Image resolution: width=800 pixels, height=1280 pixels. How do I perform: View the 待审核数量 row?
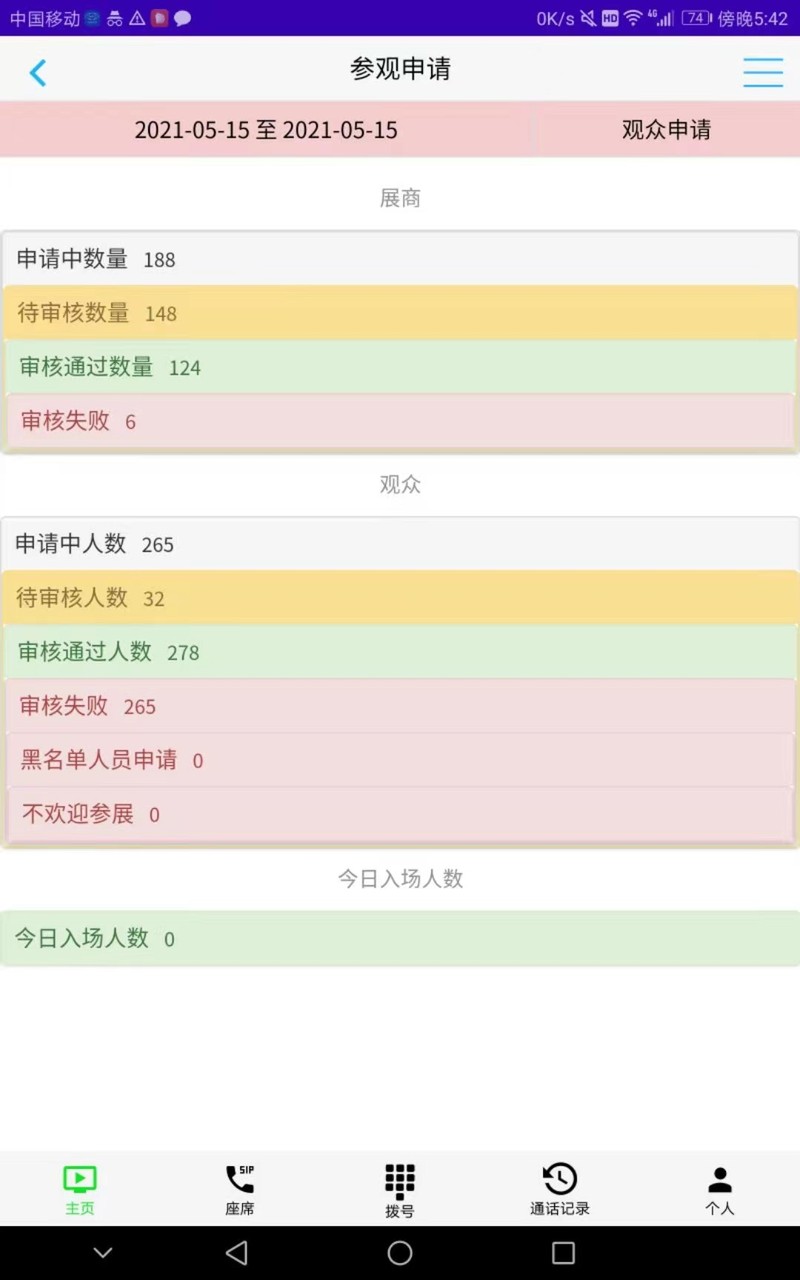400,313
